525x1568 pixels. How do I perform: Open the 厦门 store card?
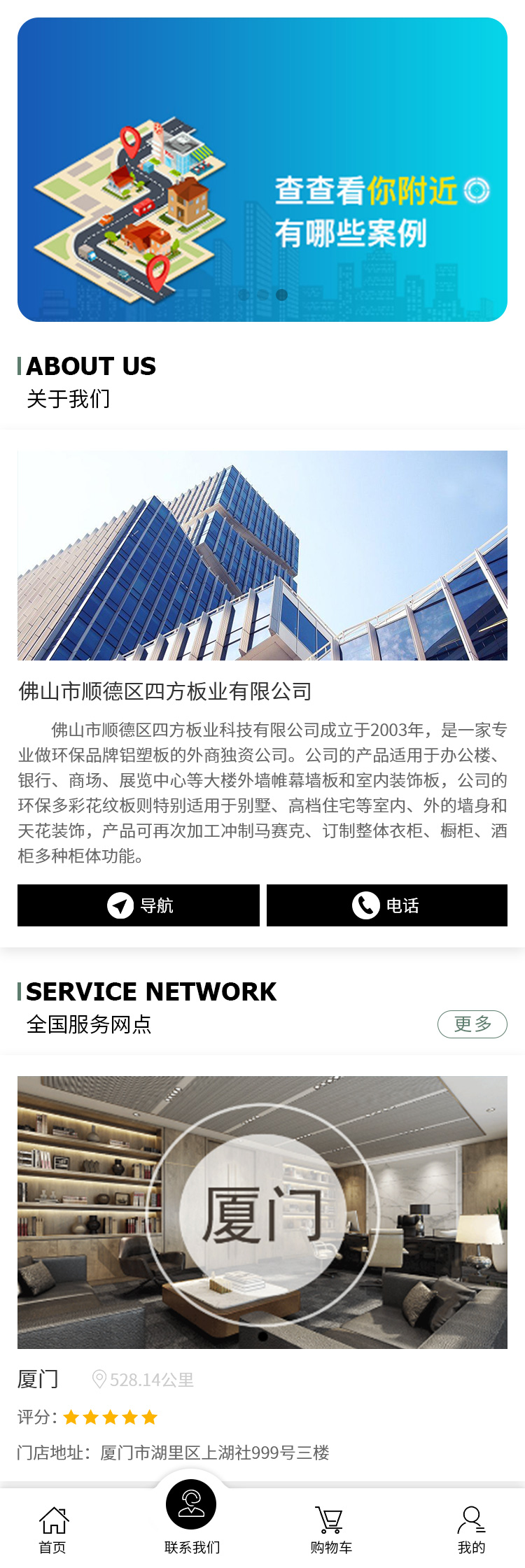262,1212
